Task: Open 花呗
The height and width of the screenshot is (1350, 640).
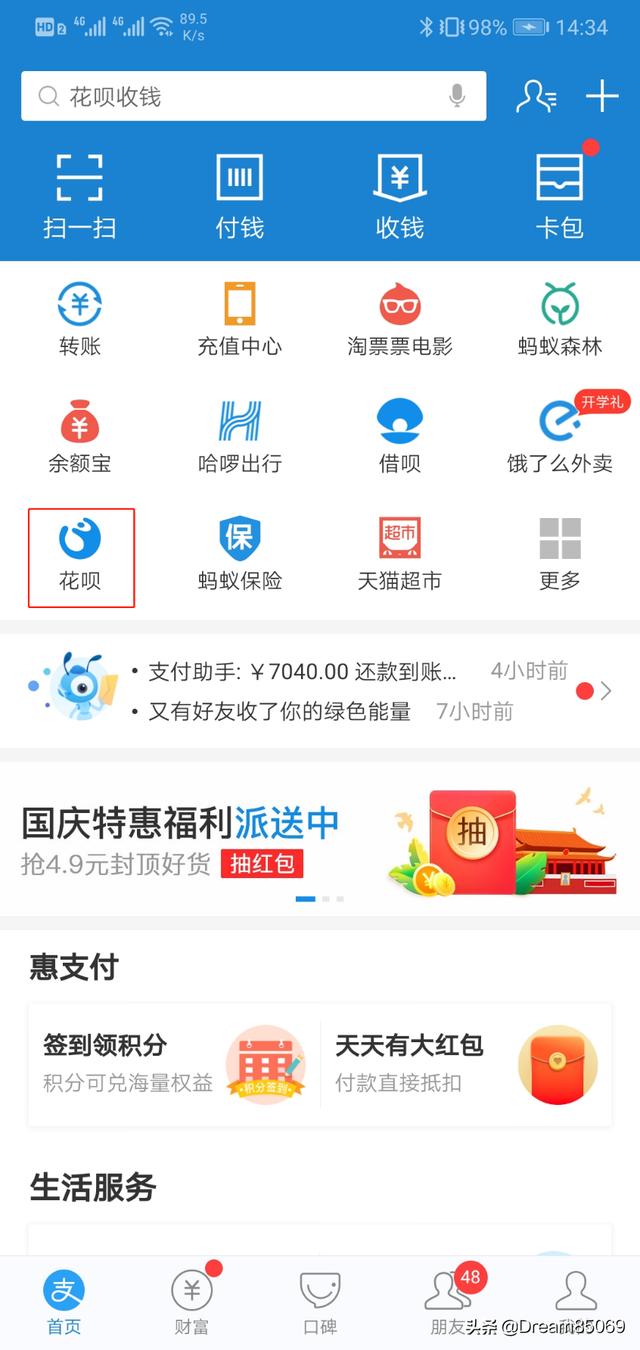Action: [x=80, y=555]
